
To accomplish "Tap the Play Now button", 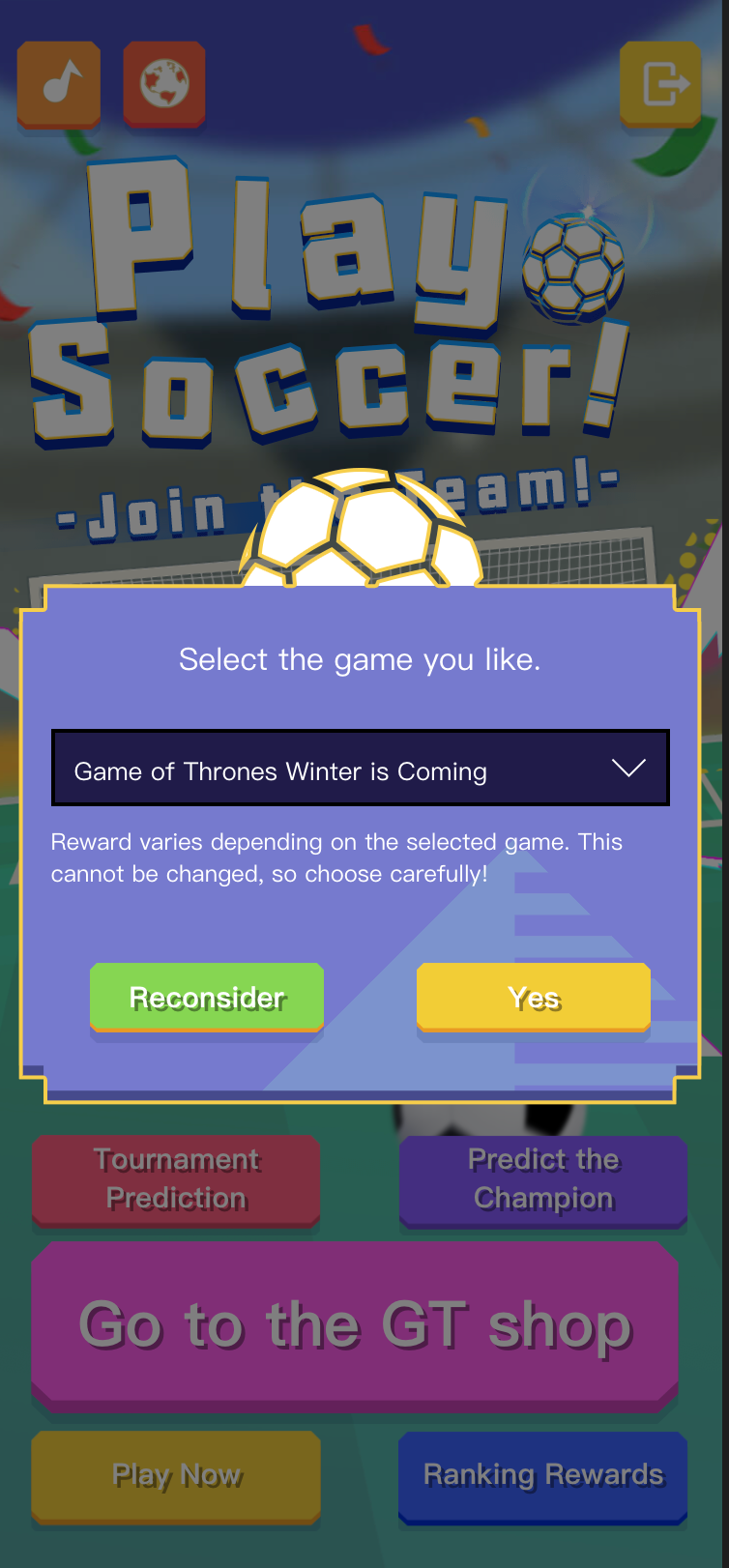I will click(x=176, y=1476).
